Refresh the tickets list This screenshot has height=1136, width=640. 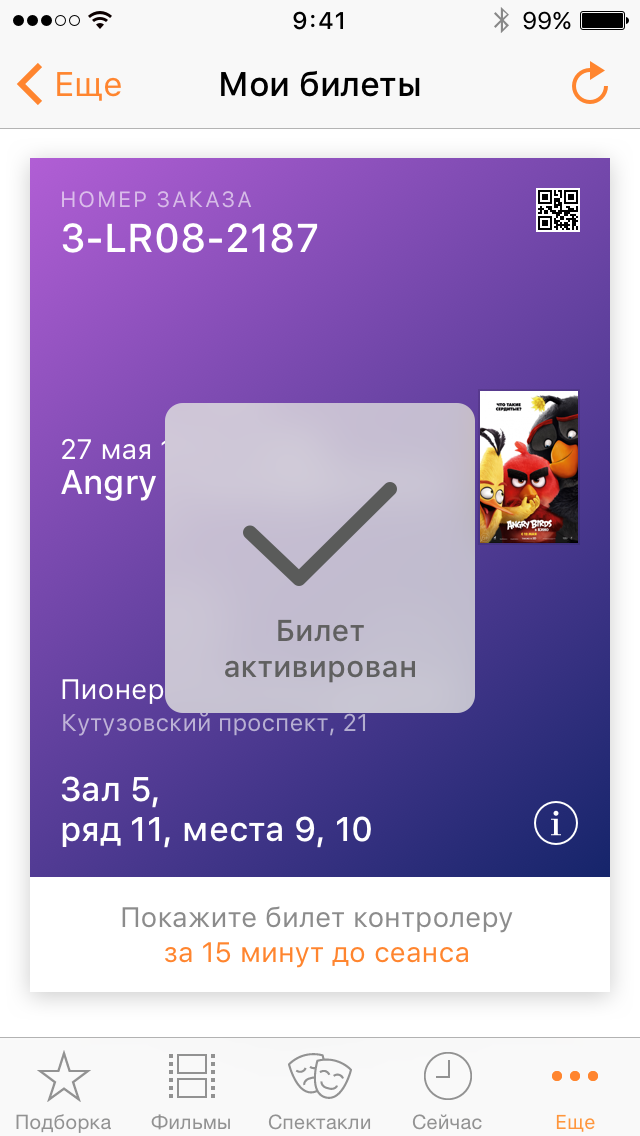pos(589,84)
